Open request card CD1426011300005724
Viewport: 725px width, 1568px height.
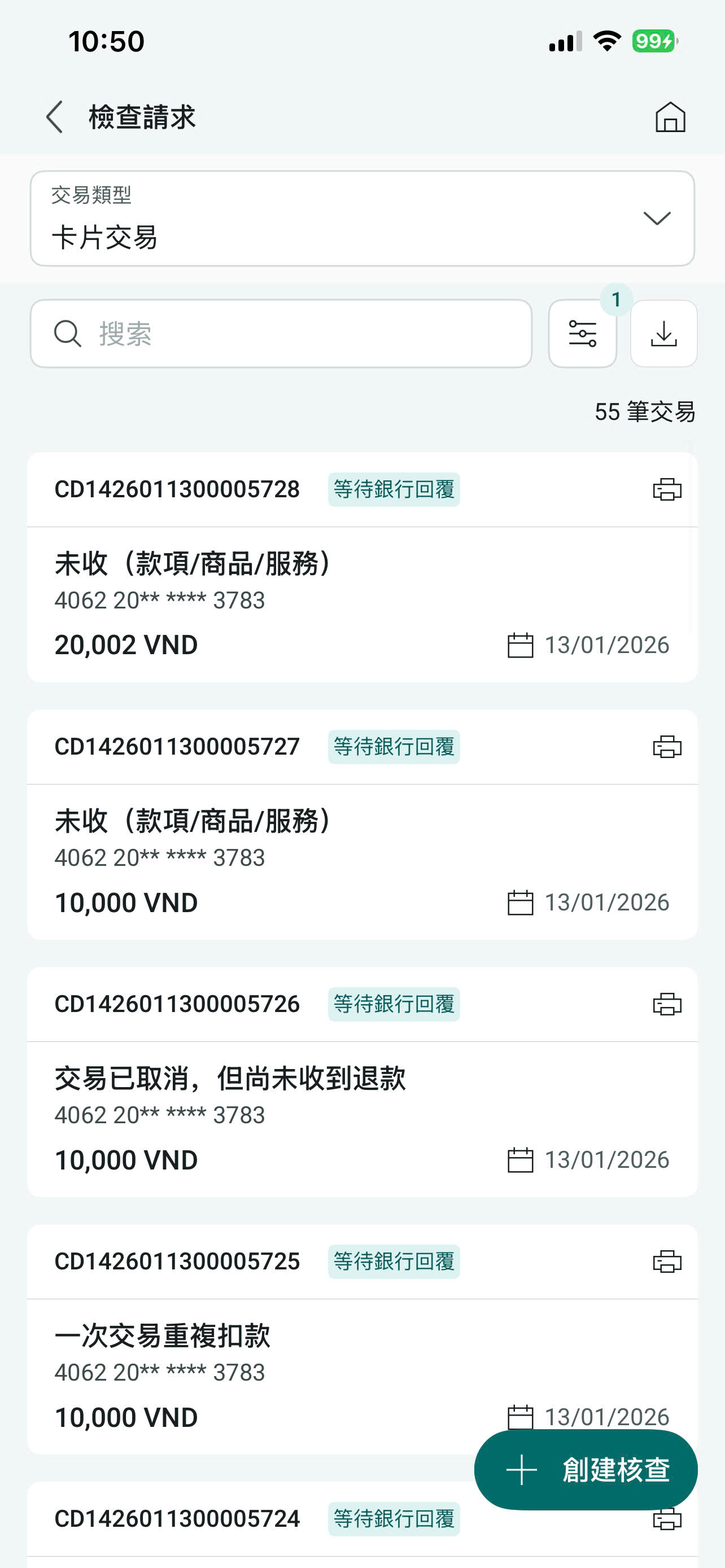(x=243, y=1520)
